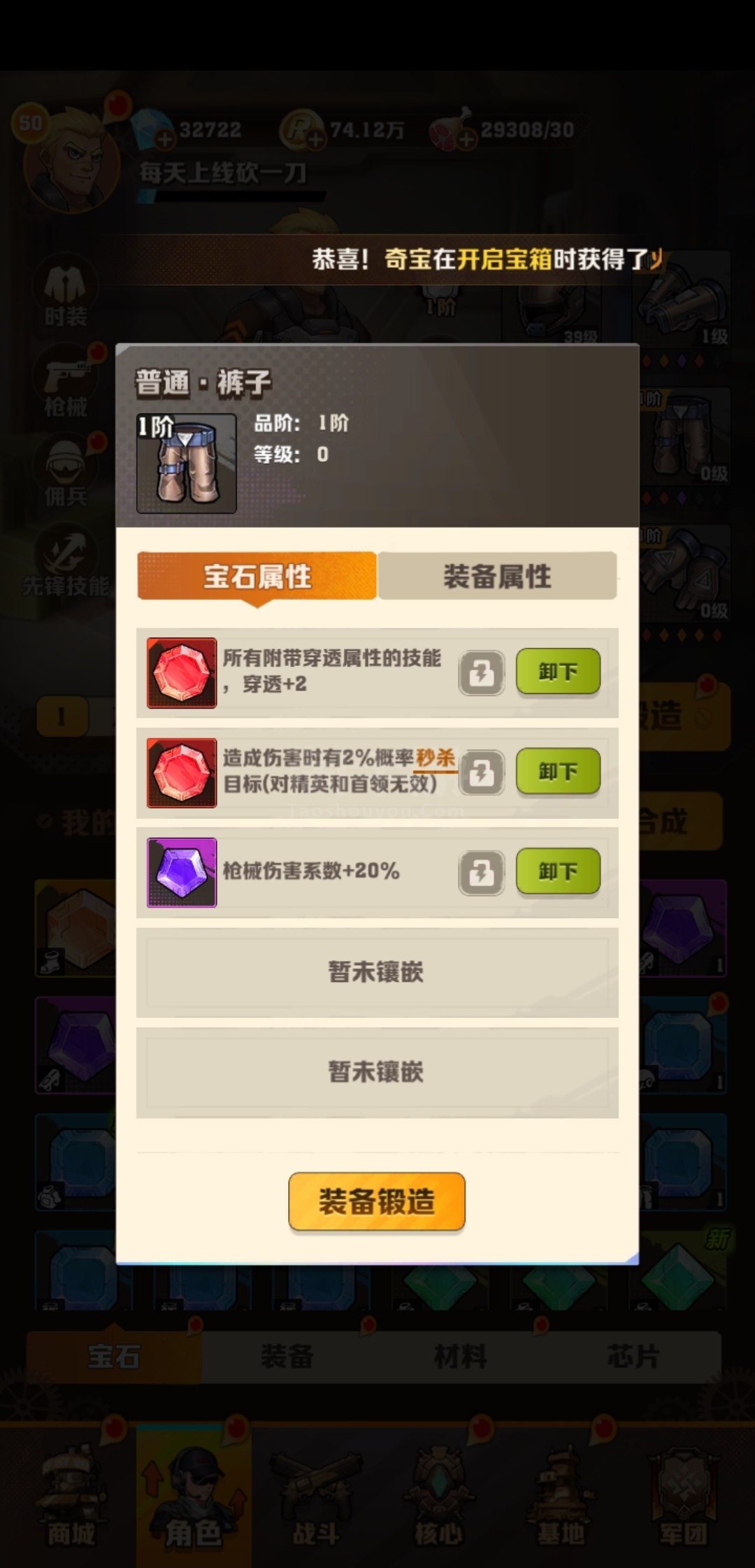Tap the first 暂未镶嵌 empty slot
The width and height of the screenshot is (755, 1568).
[377, 972]
